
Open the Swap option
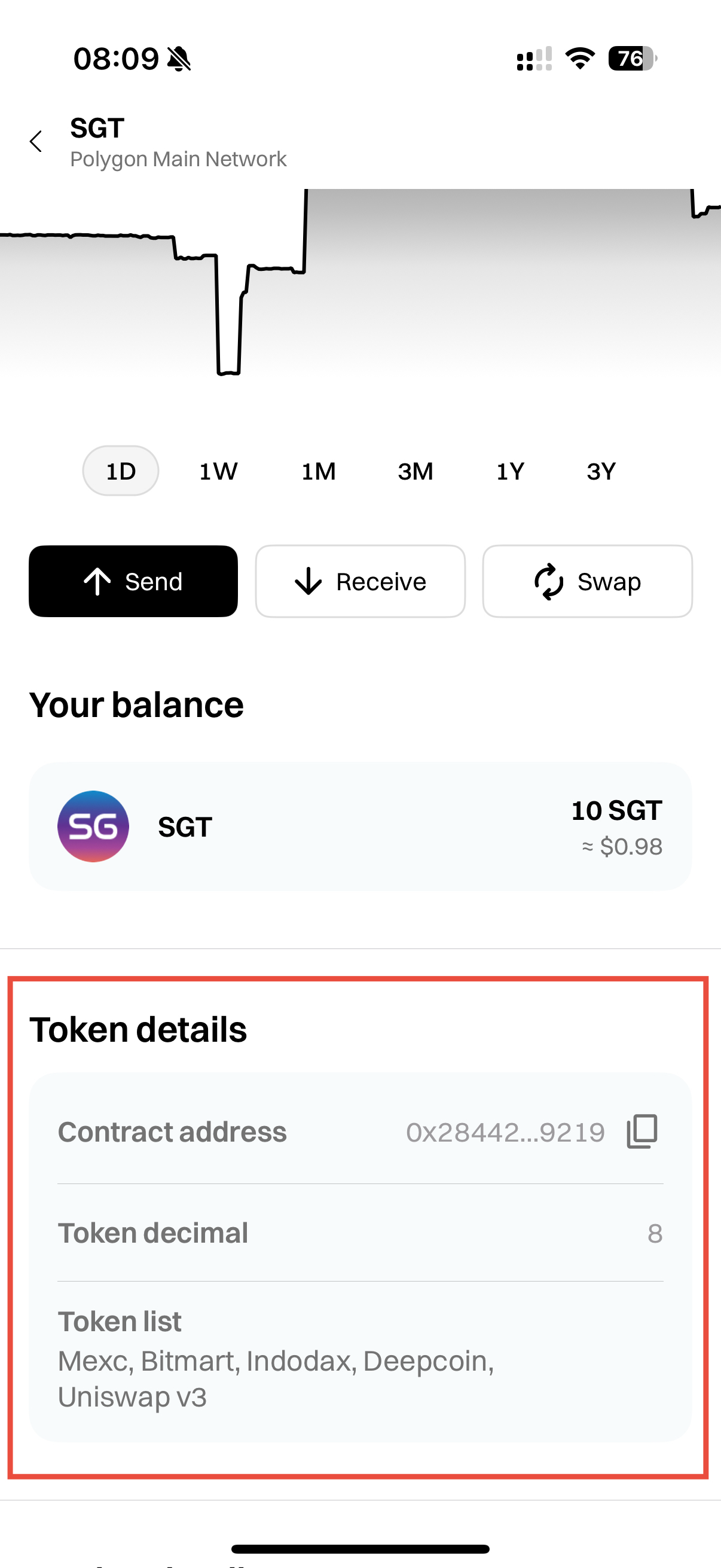click(587, 581)
